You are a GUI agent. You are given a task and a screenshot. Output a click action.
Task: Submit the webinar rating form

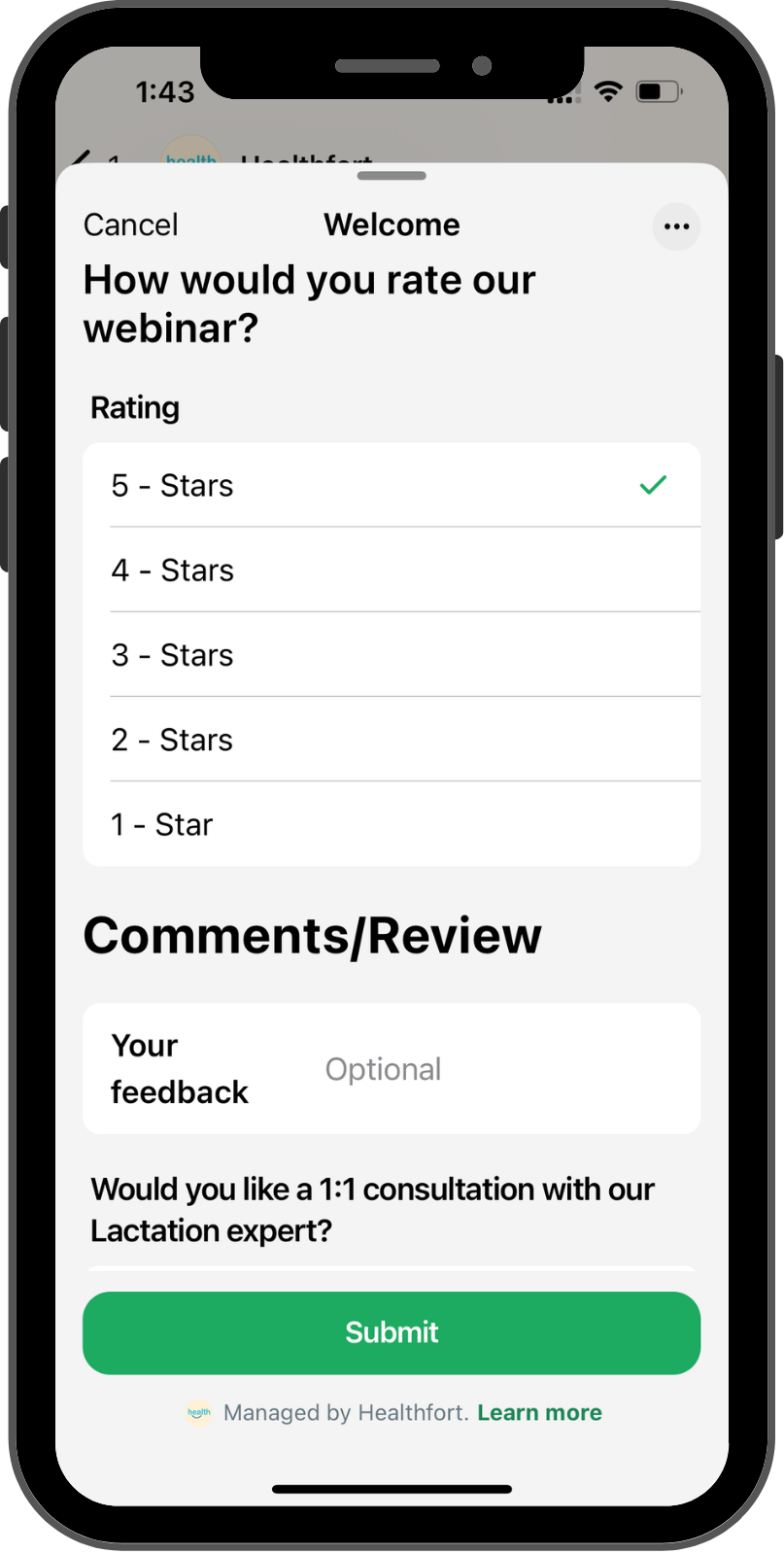point(391,1332)
